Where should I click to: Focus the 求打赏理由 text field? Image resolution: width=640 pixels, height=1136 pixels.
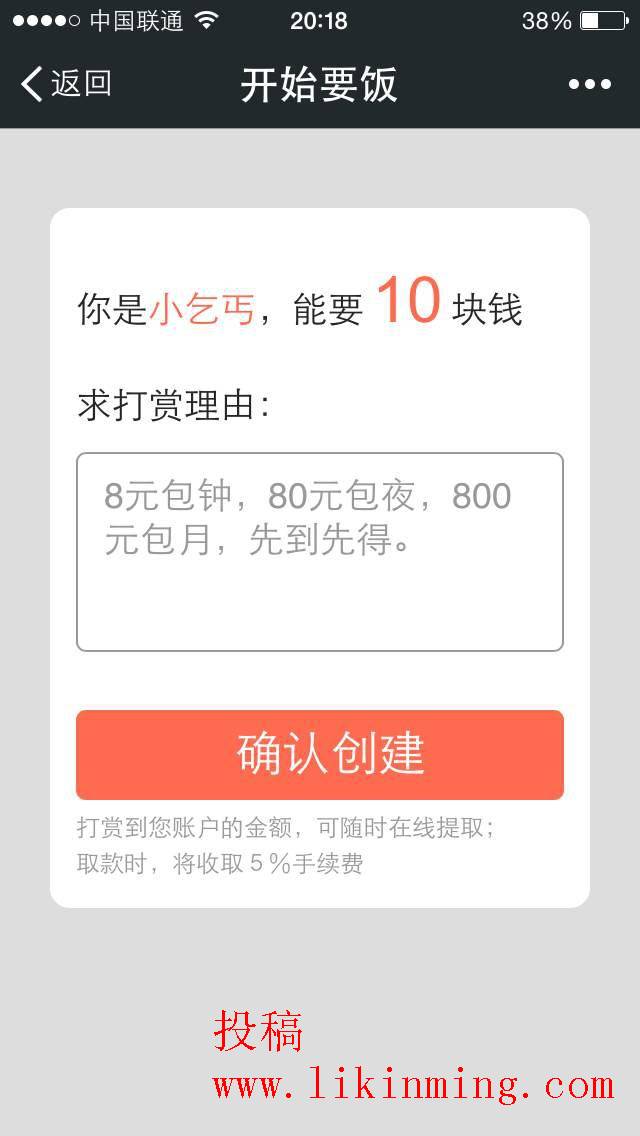click(x=320, y=552)
